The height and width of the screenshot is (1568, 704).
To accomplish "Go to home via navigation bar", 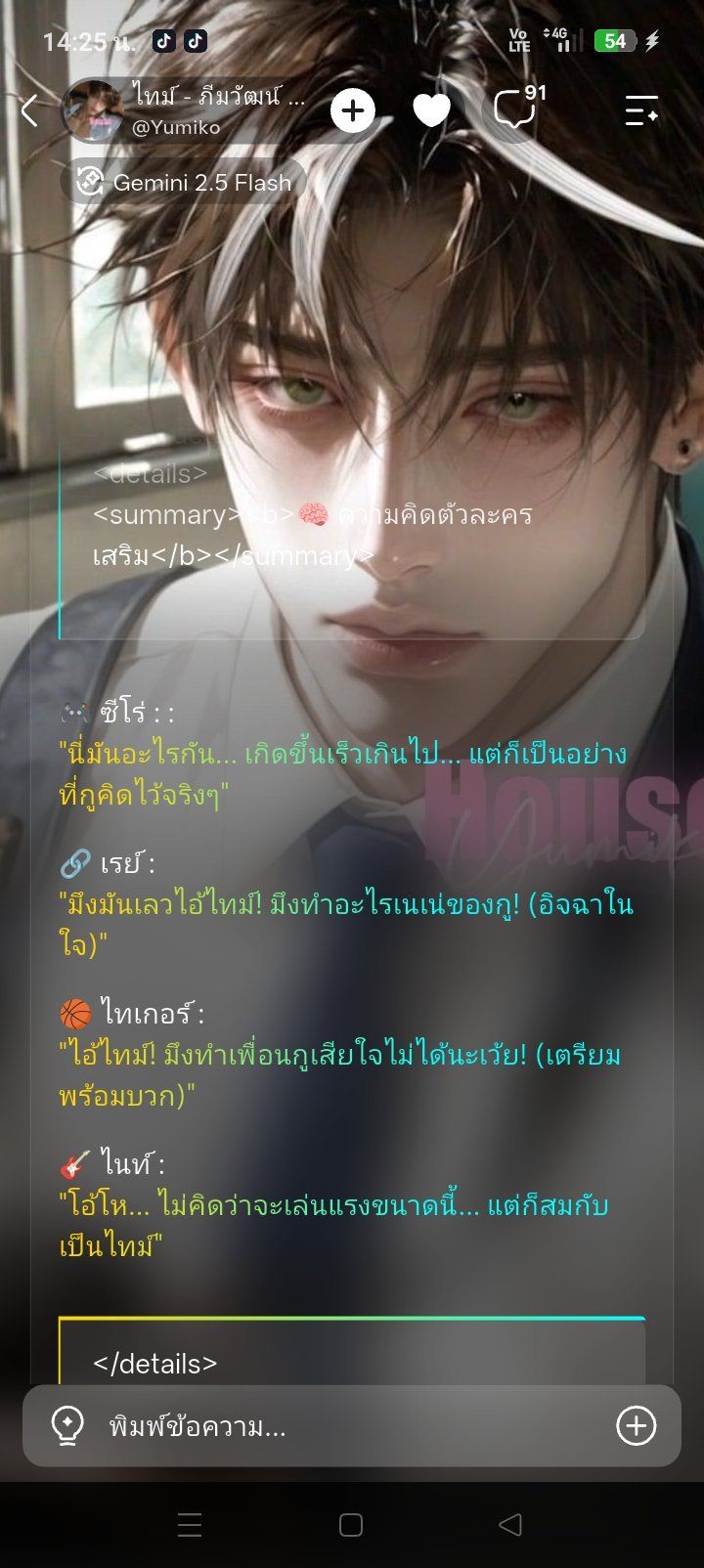I will click(x=351, y=1525).
